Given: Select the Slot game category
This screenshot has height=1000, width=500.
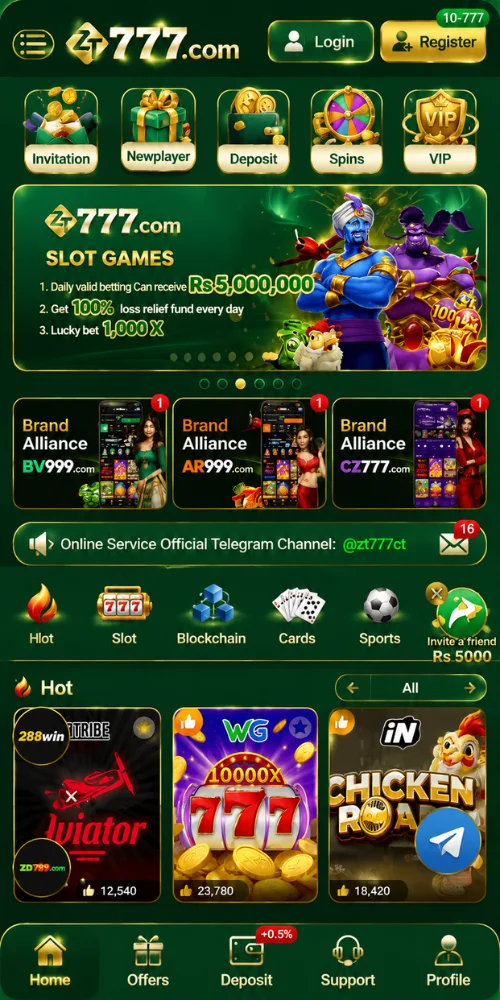Looking at the screenshot, I should pos(124,616).
